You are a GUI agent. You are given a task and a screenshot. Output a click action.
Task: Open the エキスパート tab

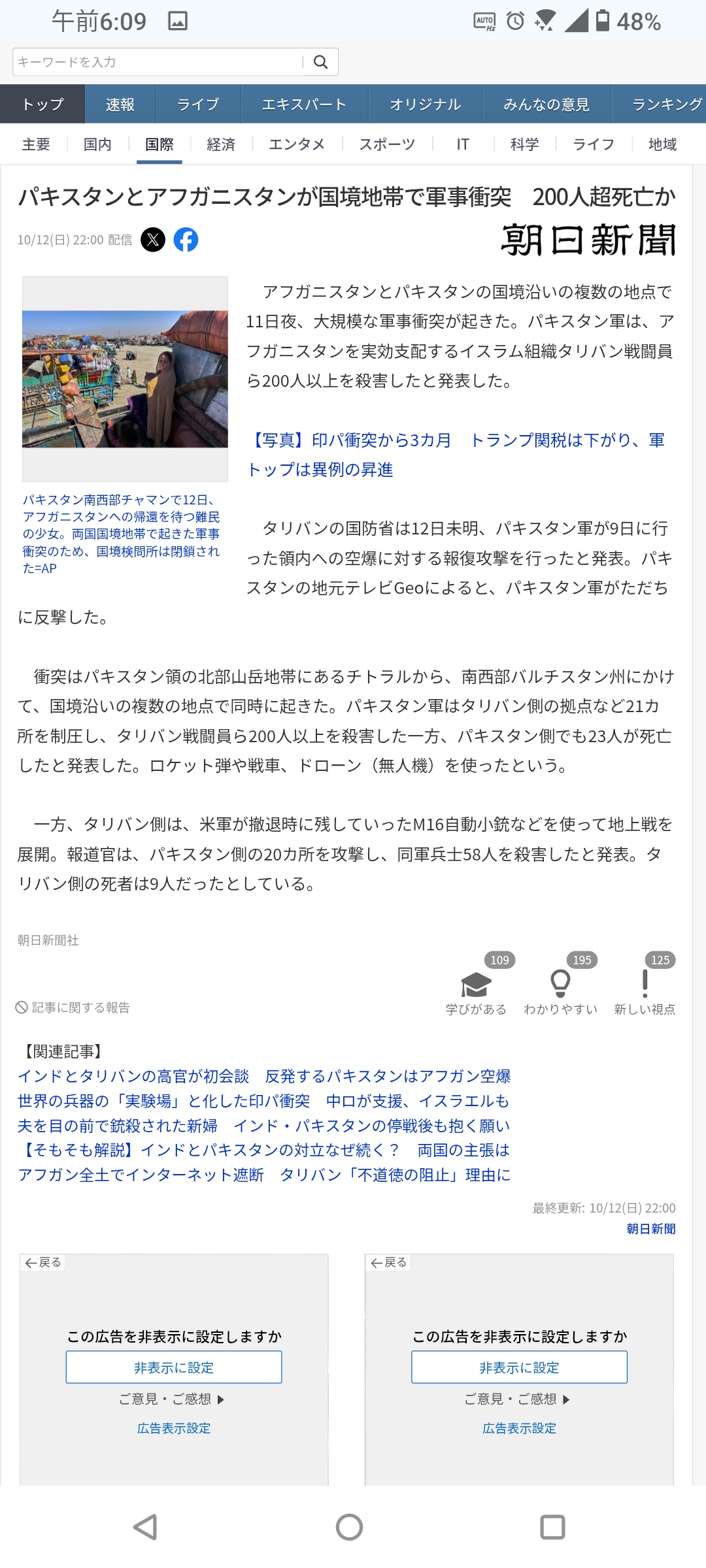pos(304,105)
